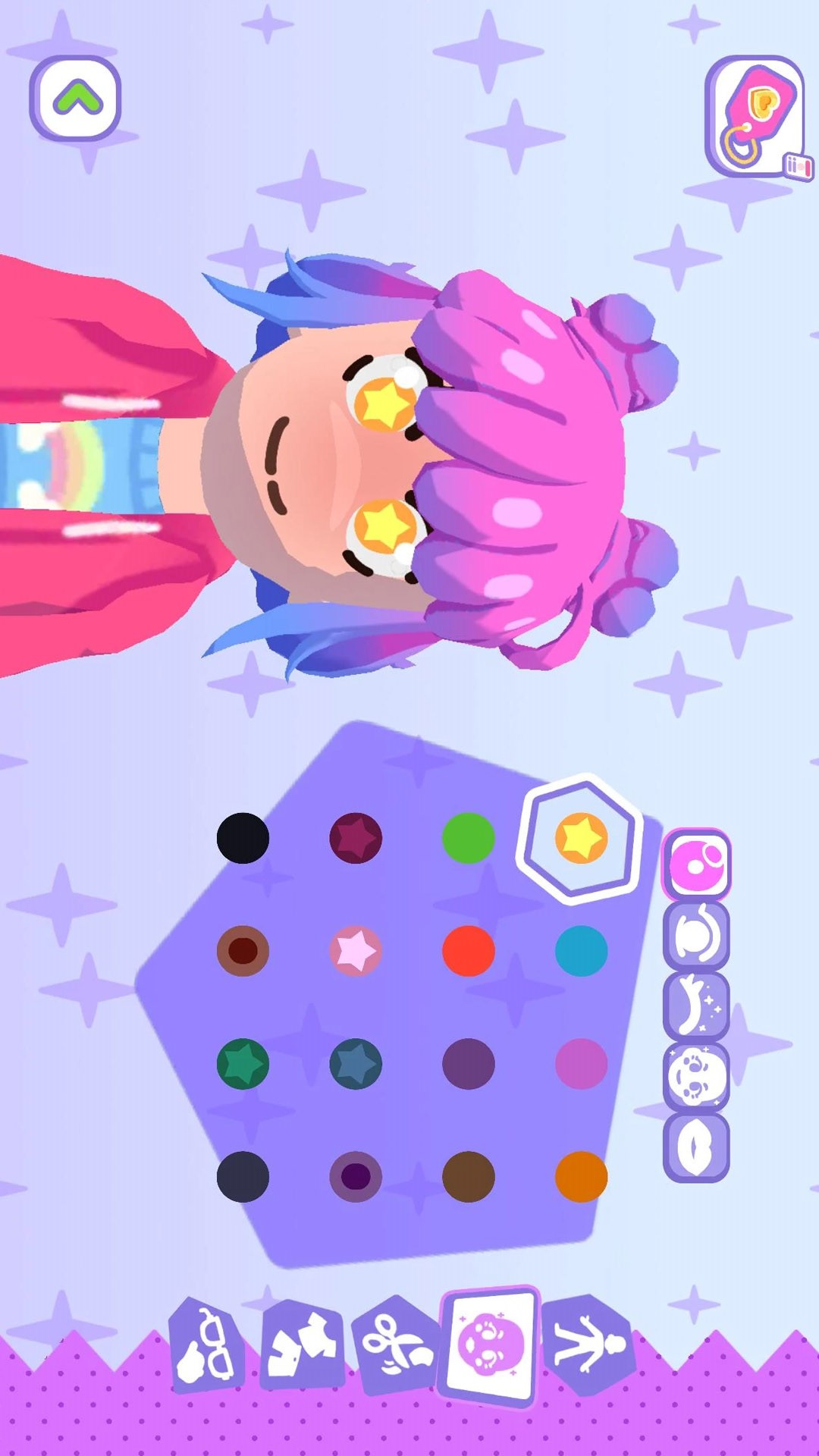This screenshot has height=1456, width=819.
Task: Switch to the eyebrows category
Action: click(696, 1006)
